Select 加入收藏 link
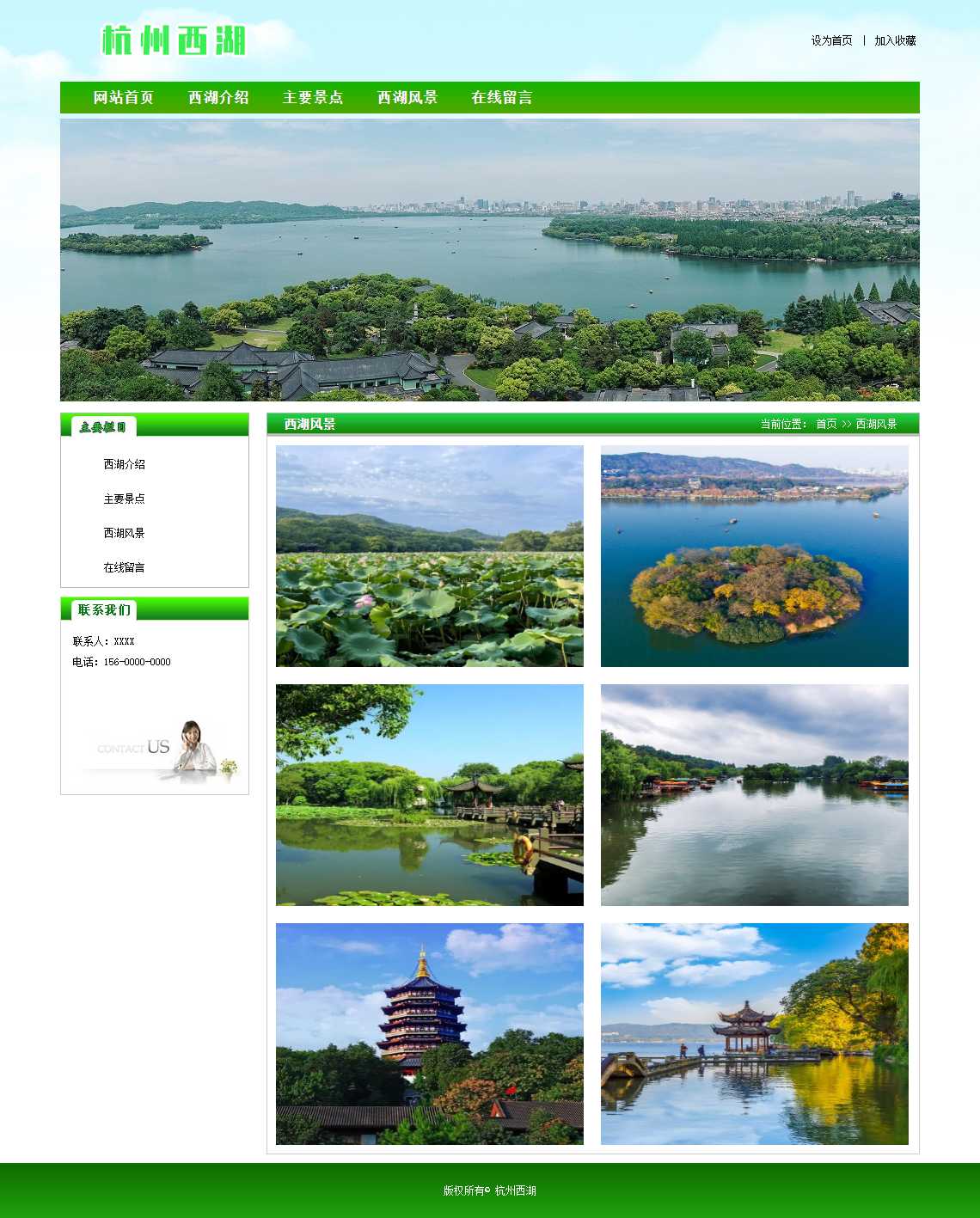Viewport: 980px width, 1218px height. (895, 40)
